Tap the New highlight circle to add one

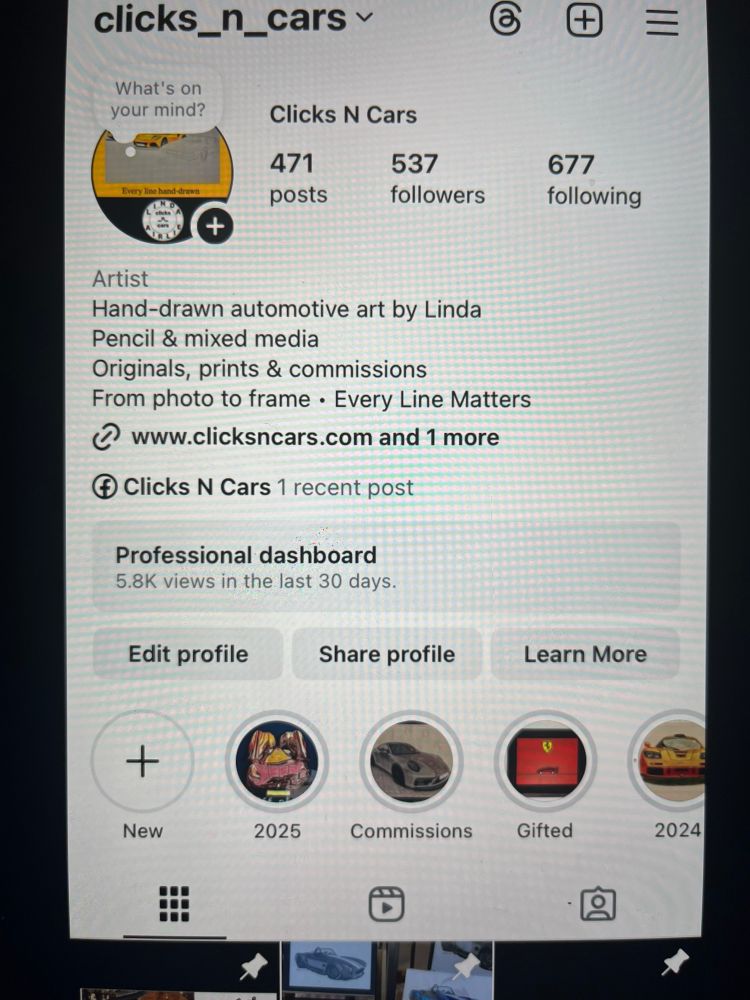coord(142,761)
